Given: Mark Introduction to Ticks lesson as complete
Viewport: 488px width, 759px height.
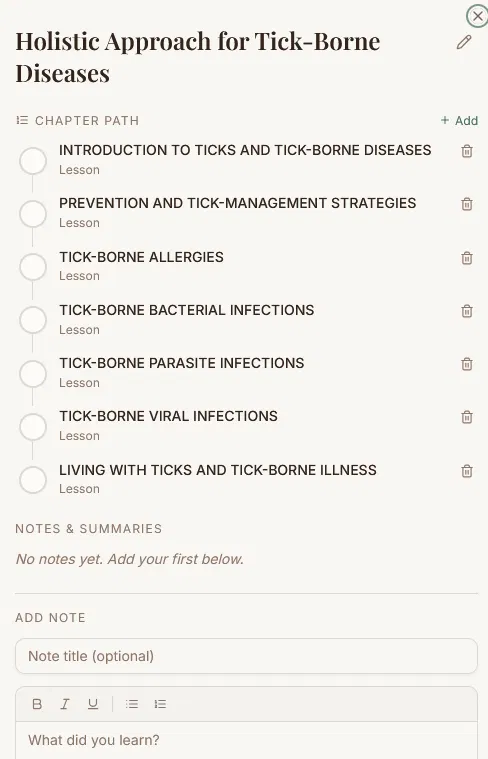Looking at the screenshot, I should point(33,161).
